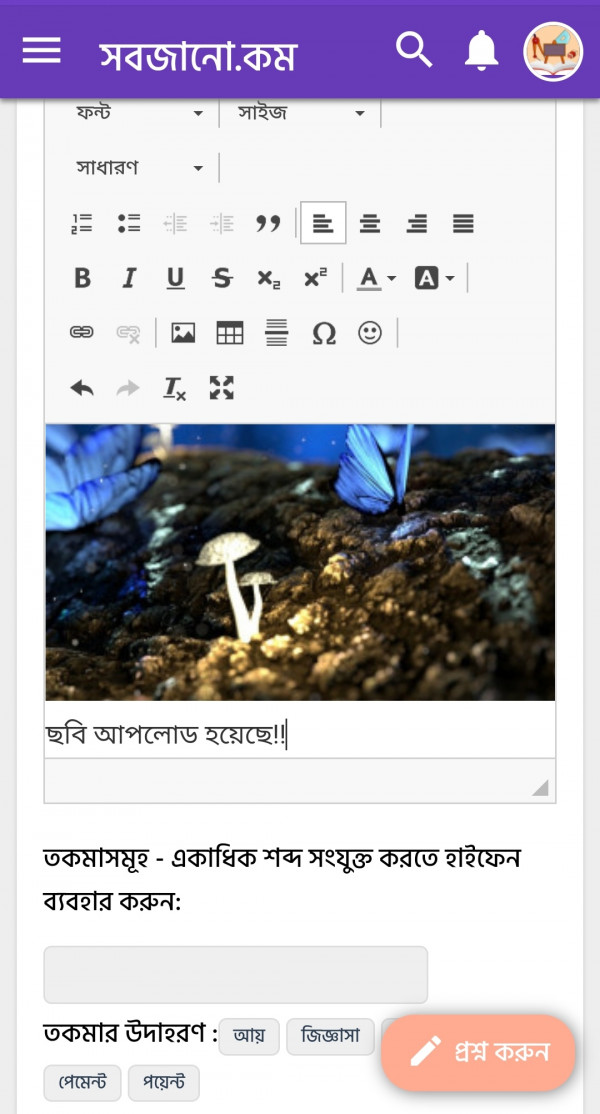Insert a numbered list
This screenshot has height=1114, width=600.
click(82, 223)
